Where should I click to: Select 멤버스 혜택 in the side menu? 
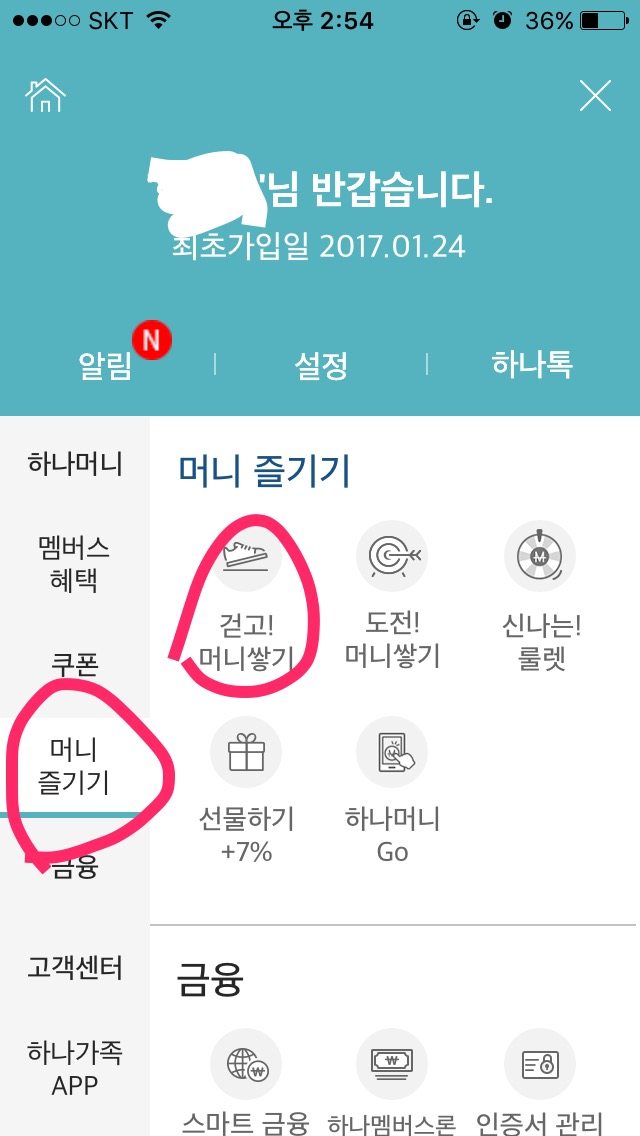pos(75,563)
